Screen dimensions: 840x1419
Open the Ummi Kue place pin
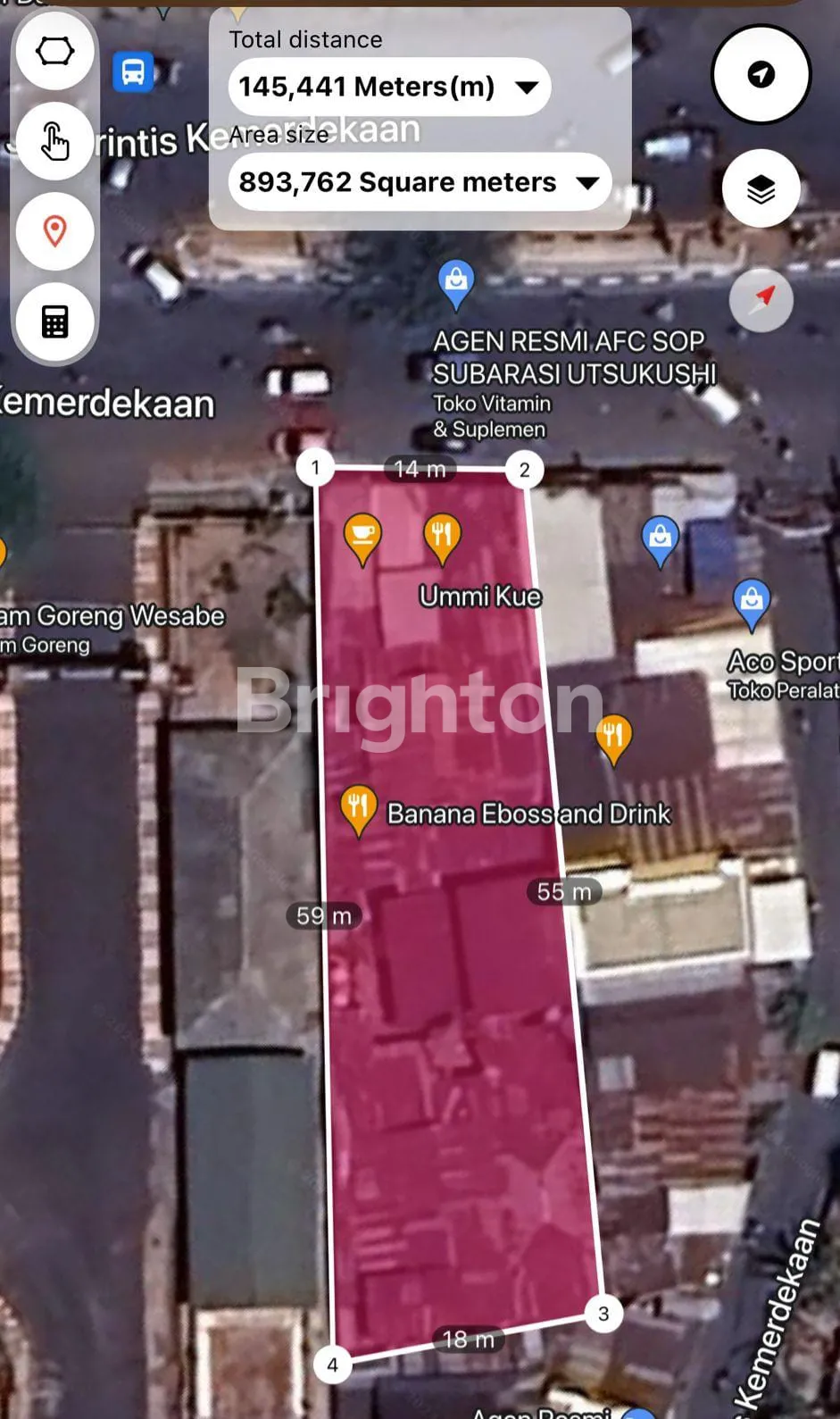[x=442, y=536]
